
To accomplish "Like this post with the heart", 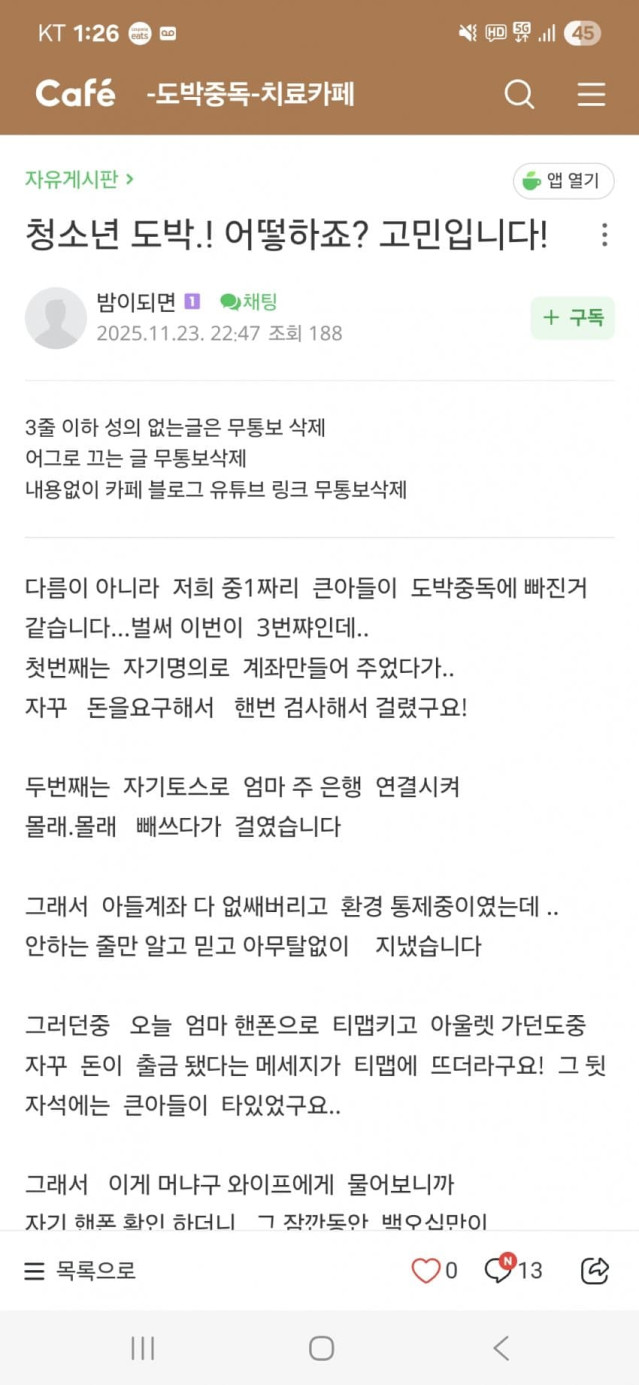I will (x=426, y=1270).
